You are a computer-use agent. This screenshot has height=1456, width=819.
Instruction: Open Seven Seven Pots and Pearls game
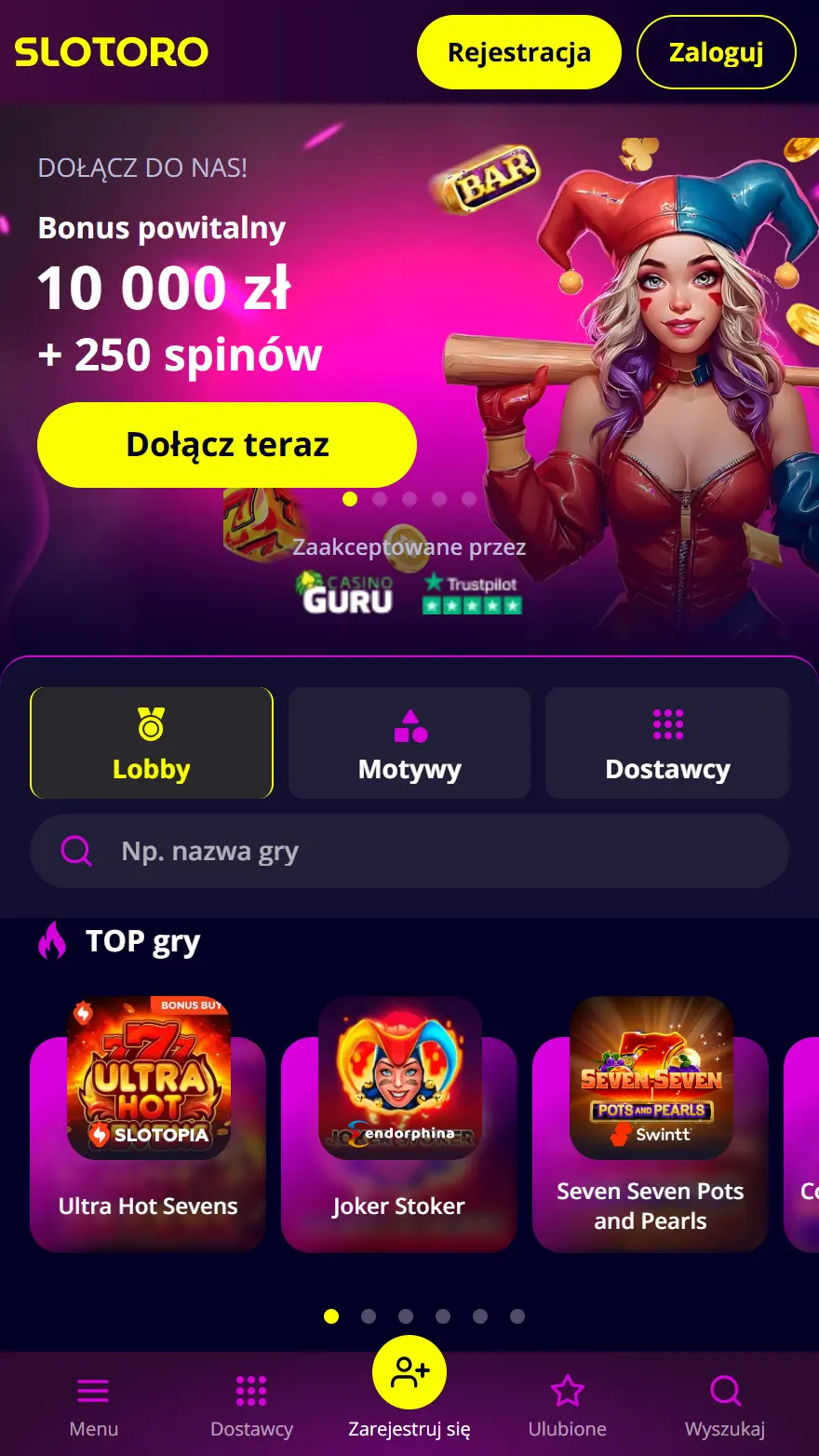click(651, 1126)
